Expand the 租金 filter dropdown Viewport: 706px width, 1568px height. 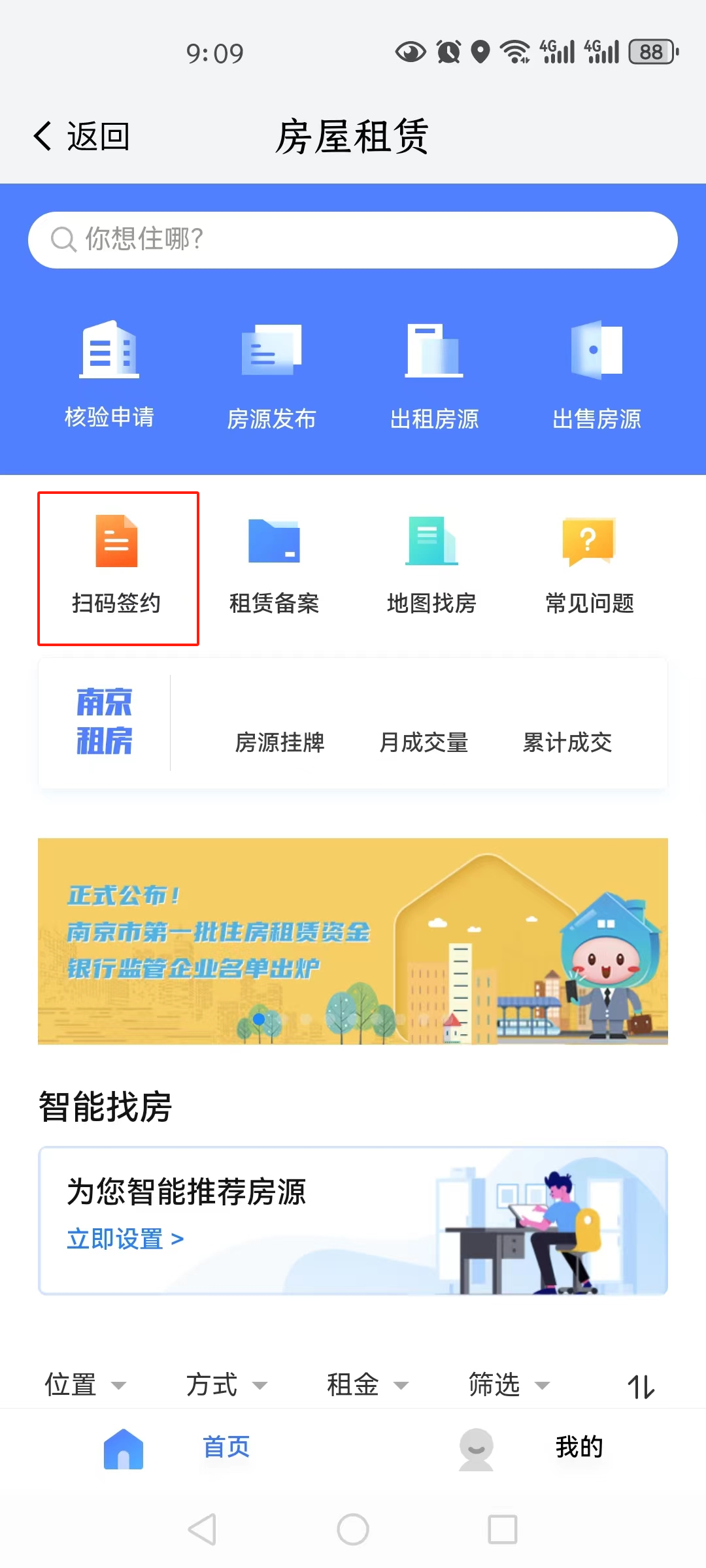pyautogui.click(x=367, y=1384)
